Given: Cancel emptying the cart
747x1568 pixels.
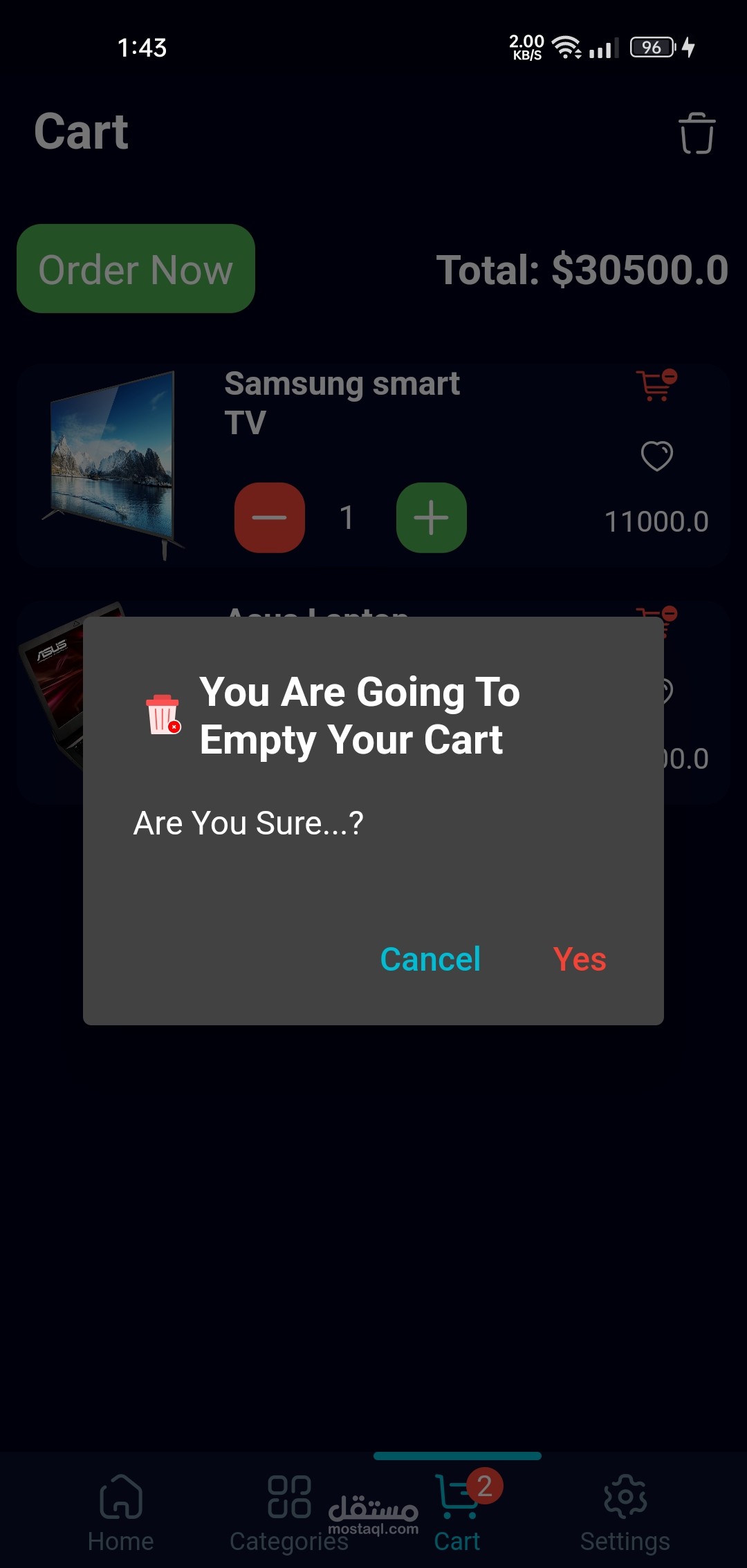Looking at the screenshot, I should click(x=430, y=959).
